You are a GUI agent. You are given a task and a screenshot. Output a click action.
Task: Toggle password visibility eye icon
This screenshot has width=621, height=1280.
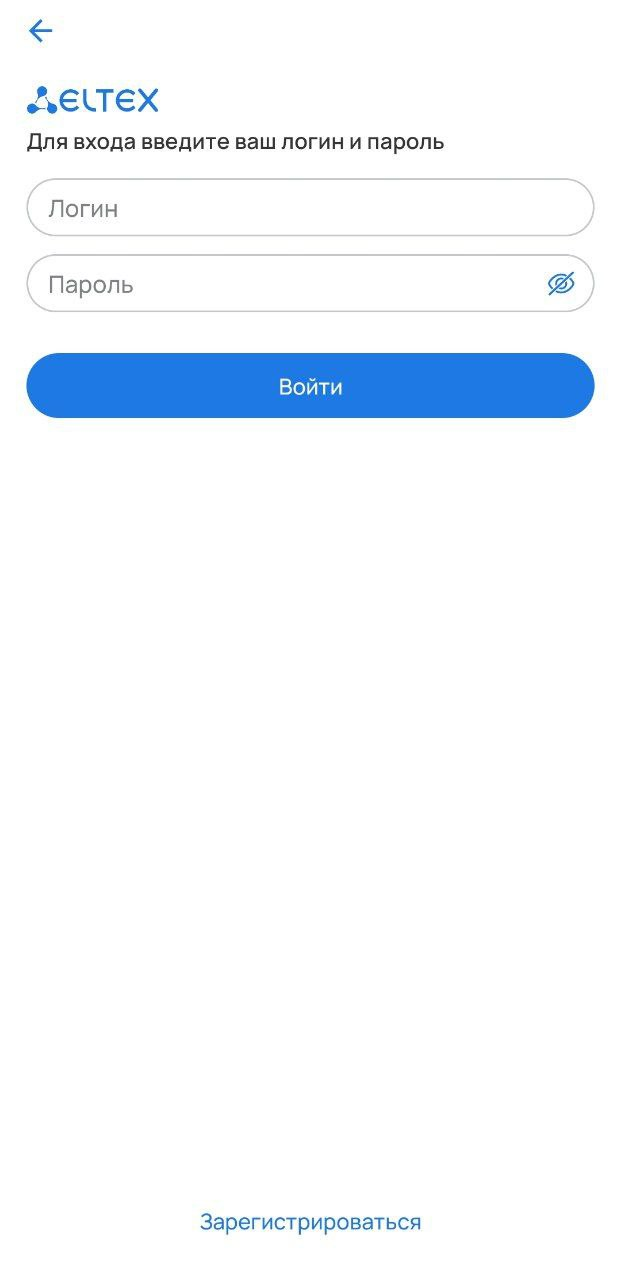point(561,284)
